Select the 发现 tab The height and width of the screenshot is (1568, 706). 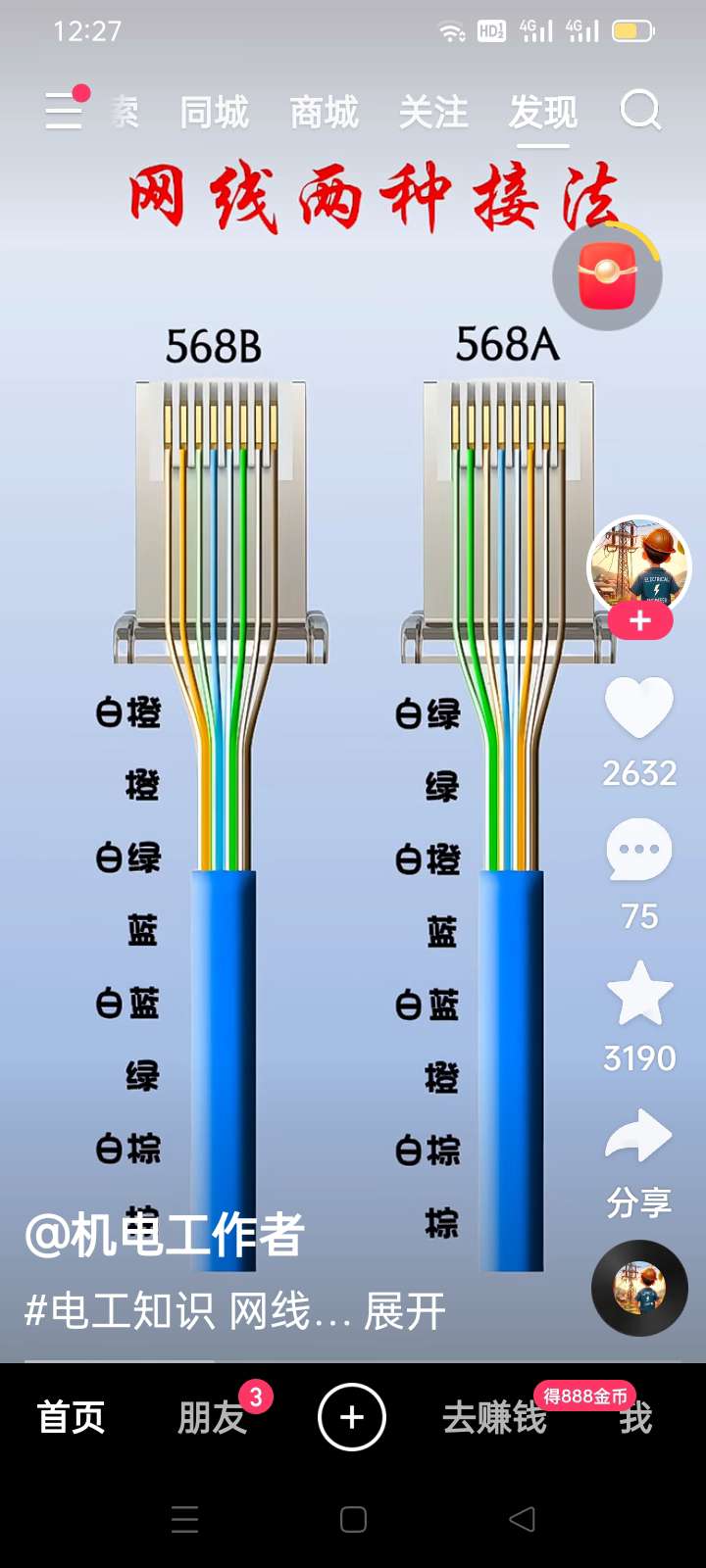542,112
